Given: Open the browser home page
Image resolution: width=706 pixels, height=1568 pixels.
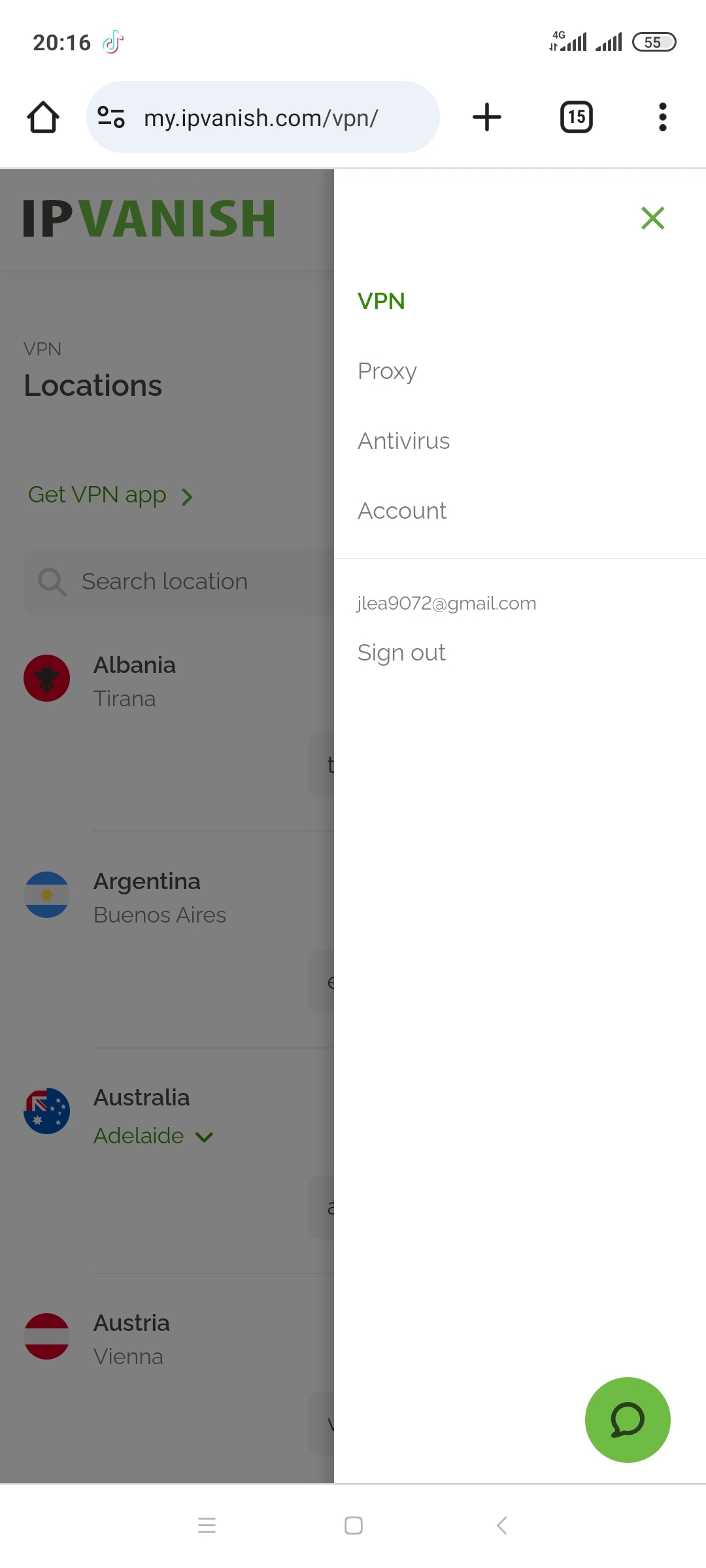Looking at the screenshot, I should pos(43,117).
